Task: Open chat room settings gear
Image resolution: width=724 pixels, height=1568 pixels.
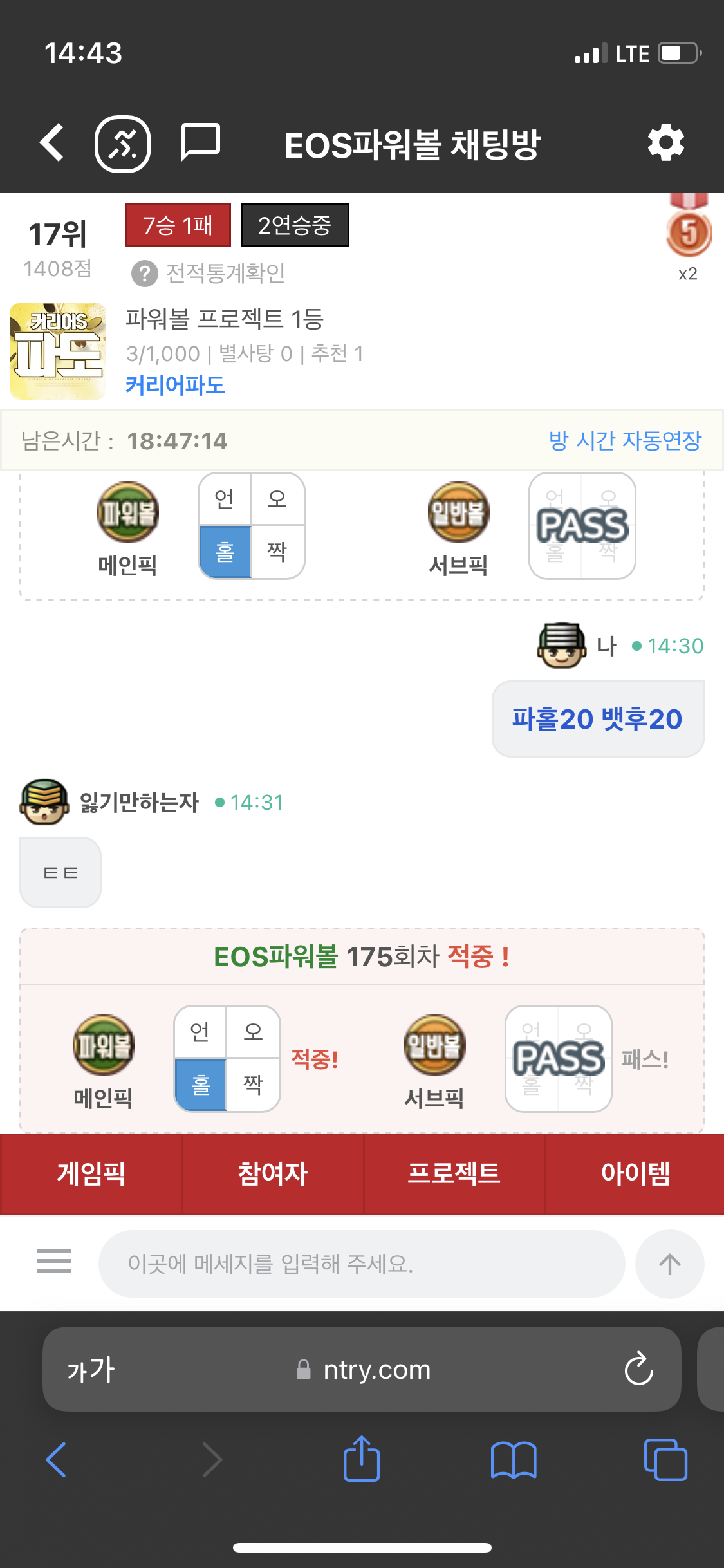Action: 665,143
